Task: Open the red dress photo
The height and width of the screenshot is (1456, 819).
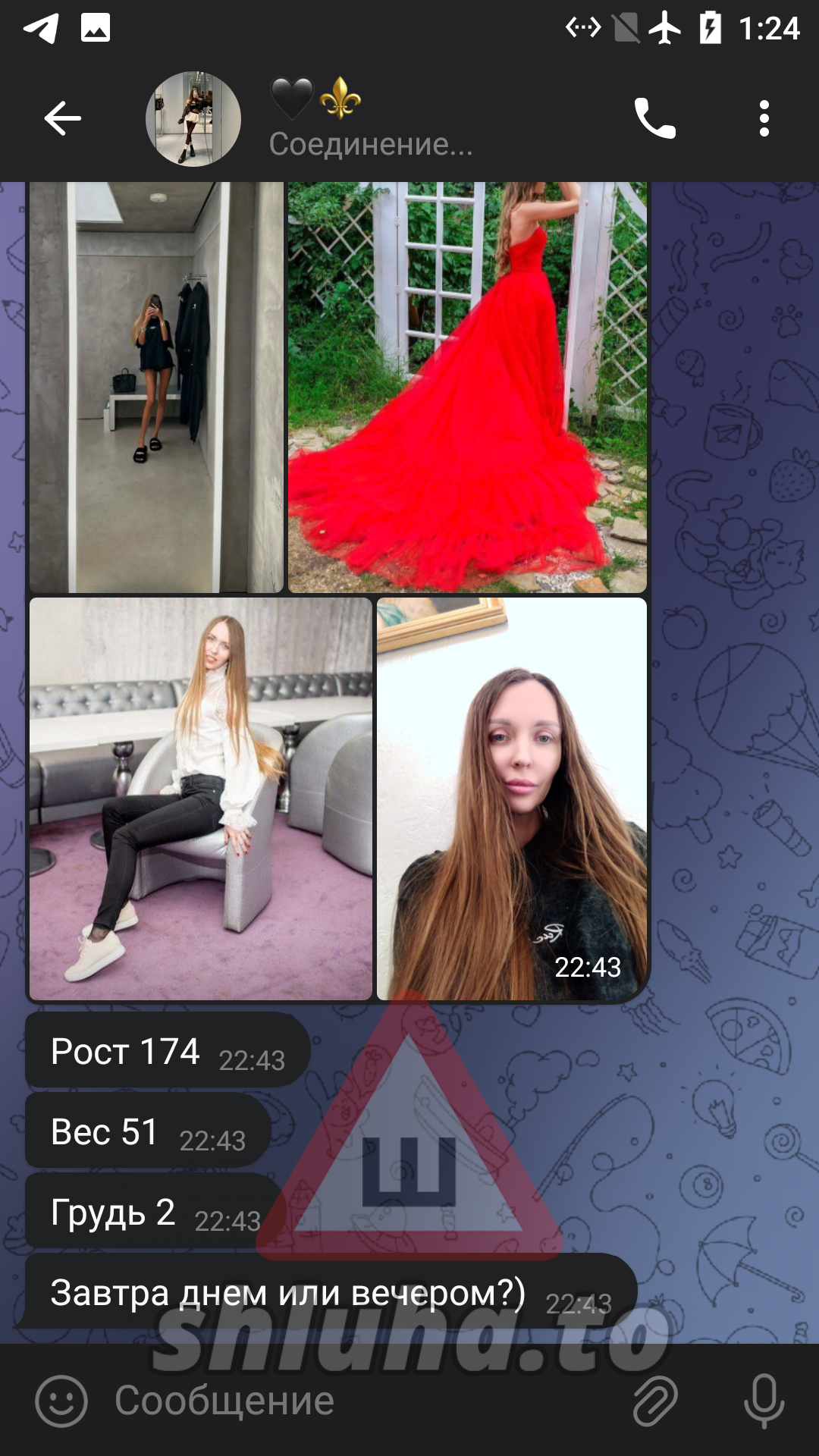Action: pos(468,387)
